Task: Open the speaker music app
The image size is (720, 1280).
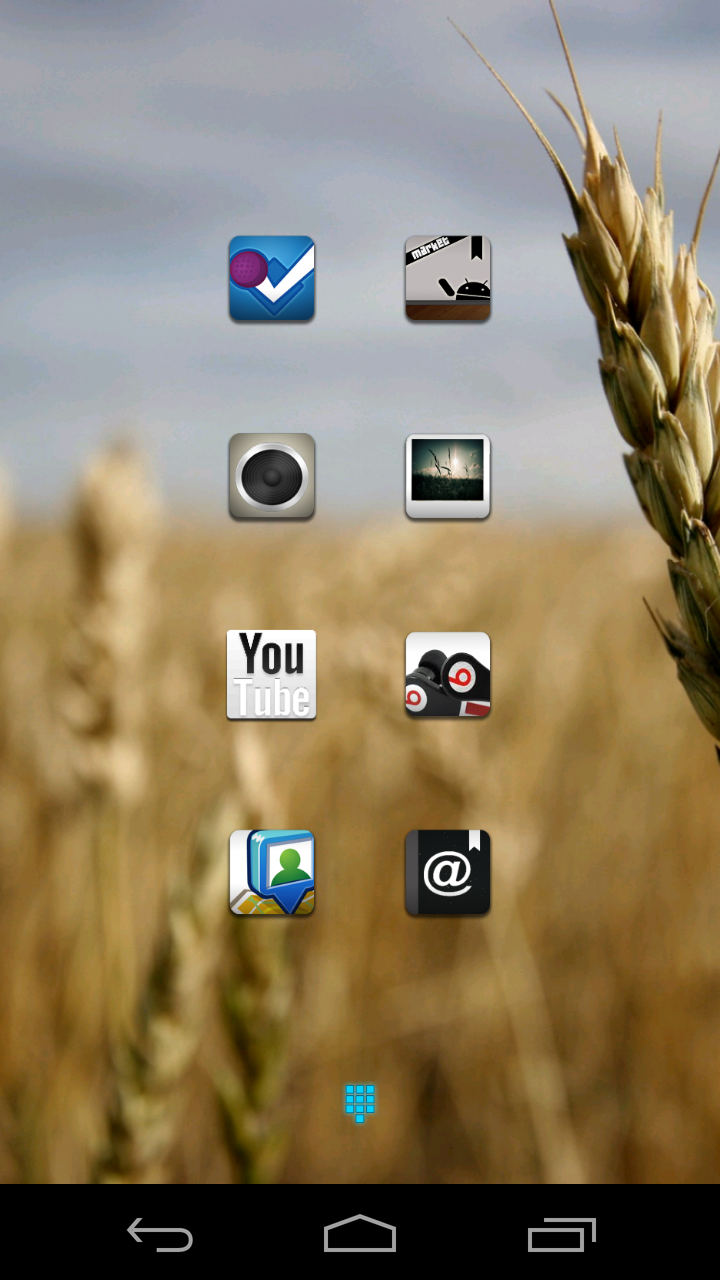Action: pyautogui.click(x=272, y=477)
